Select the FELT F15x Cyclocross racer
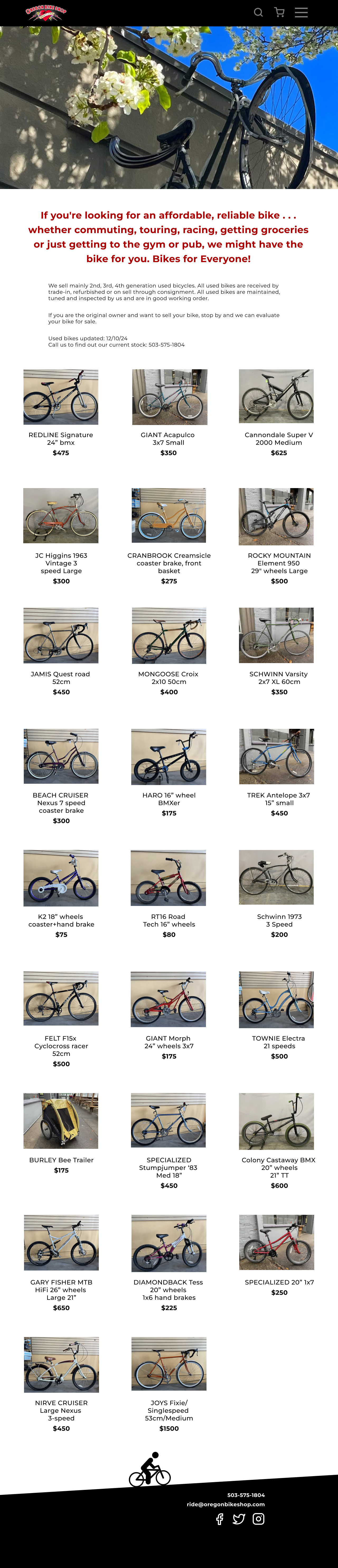The width and height of the screenshot is (338, 1568). [61, 999]
